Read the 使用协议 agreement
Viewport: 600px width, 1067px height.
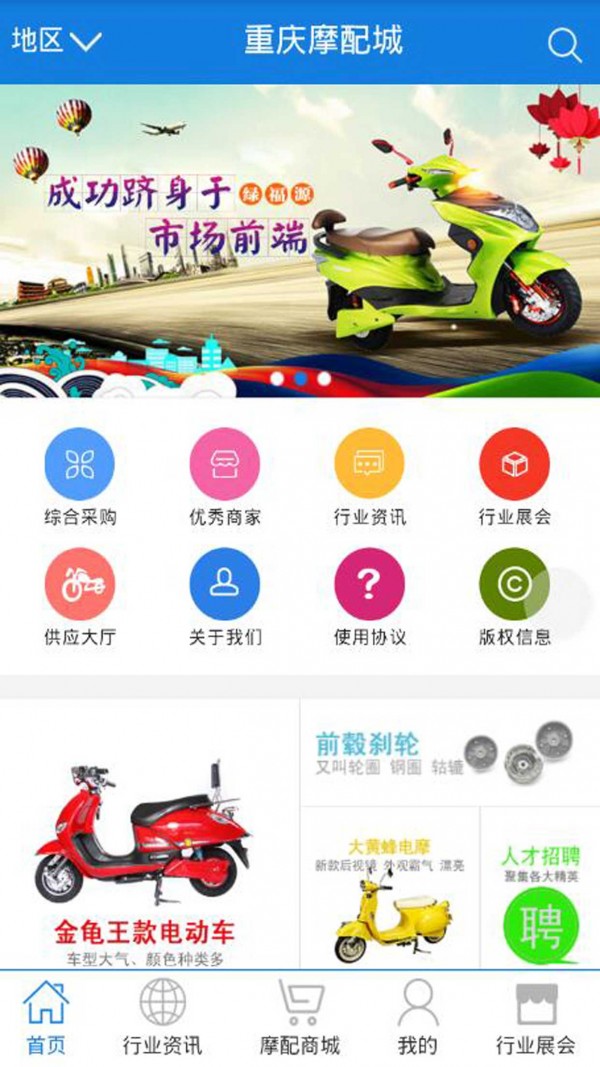pyautogui.click(x=370, y=597)
